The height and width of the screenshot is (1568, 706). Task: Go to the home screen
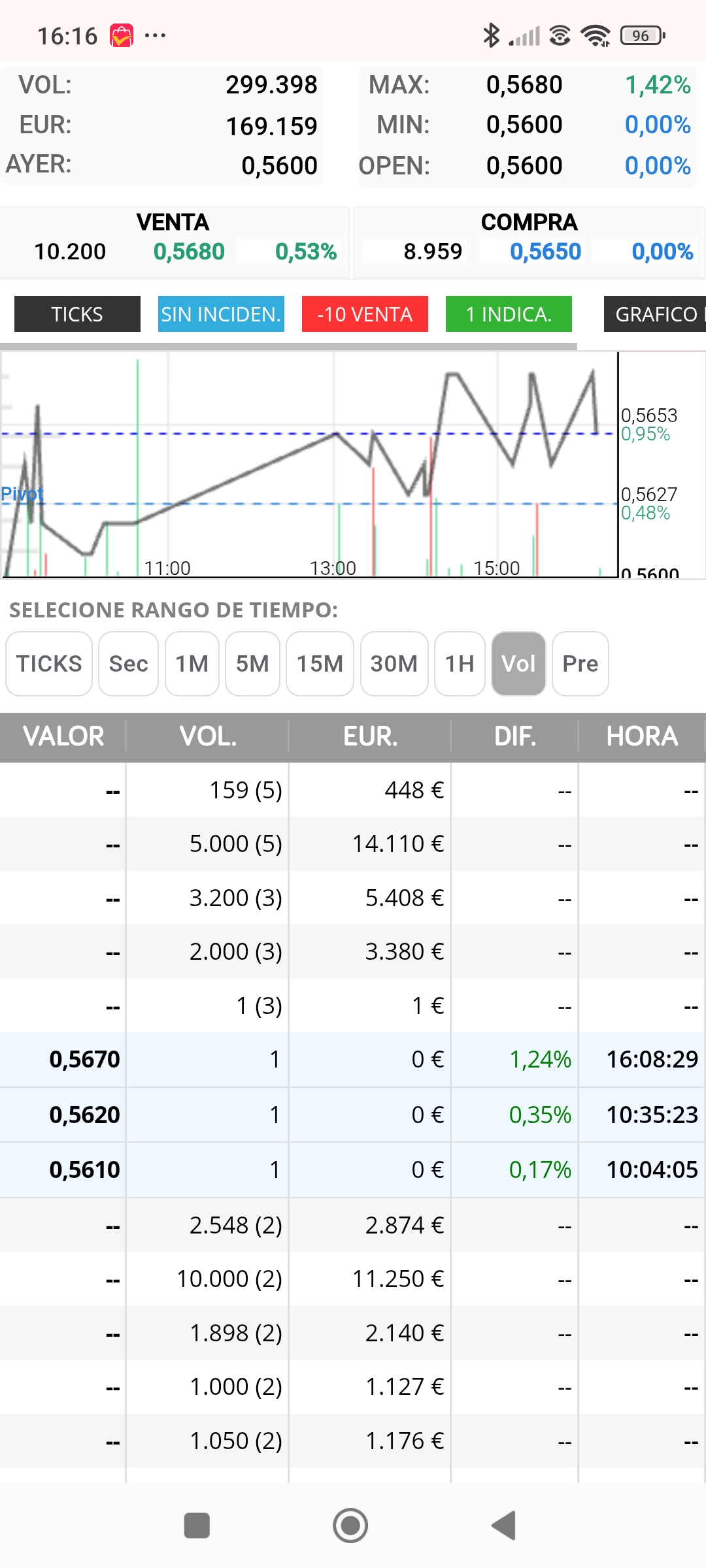pyautogui.click(x=350, y=1526)
